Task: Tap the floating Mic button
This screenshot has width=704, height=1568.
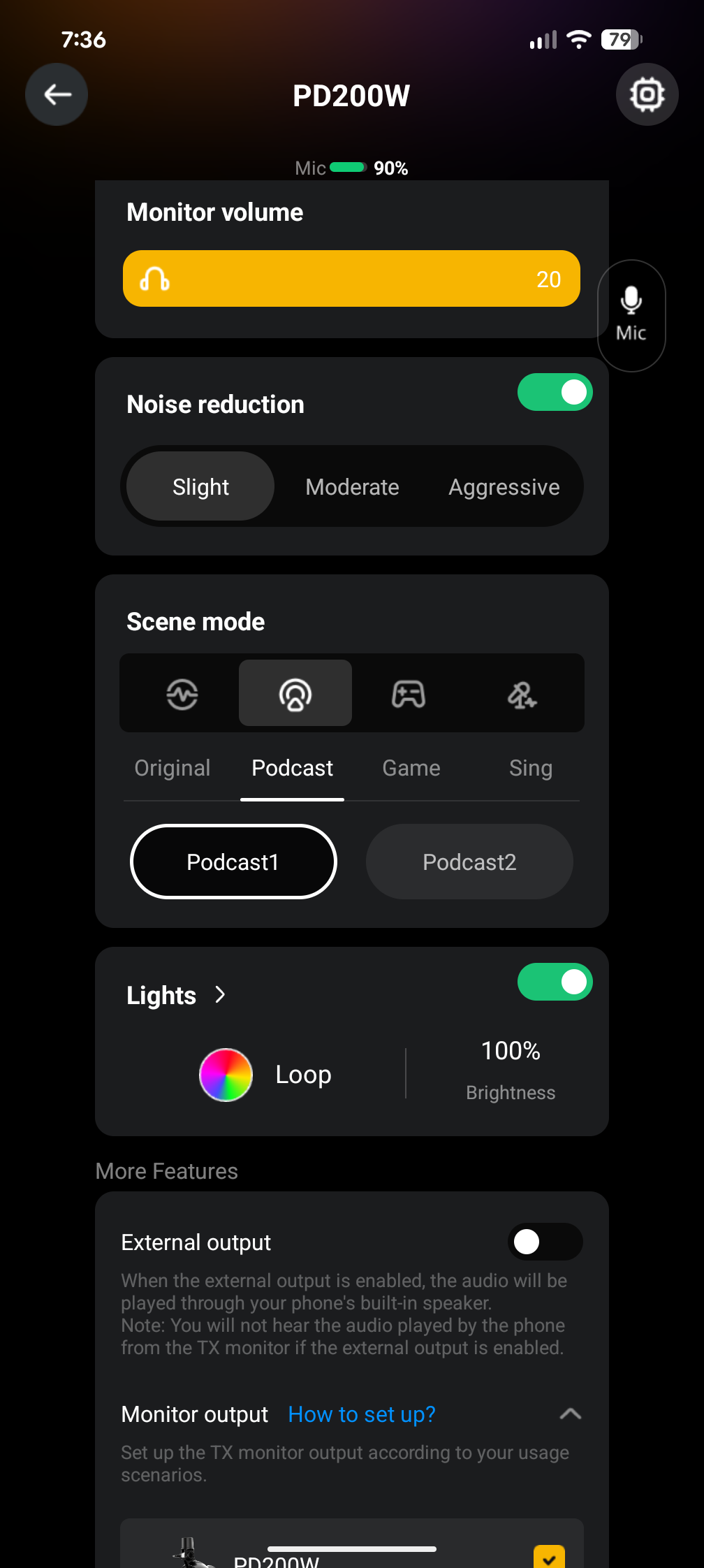Action: coord(631,315)
